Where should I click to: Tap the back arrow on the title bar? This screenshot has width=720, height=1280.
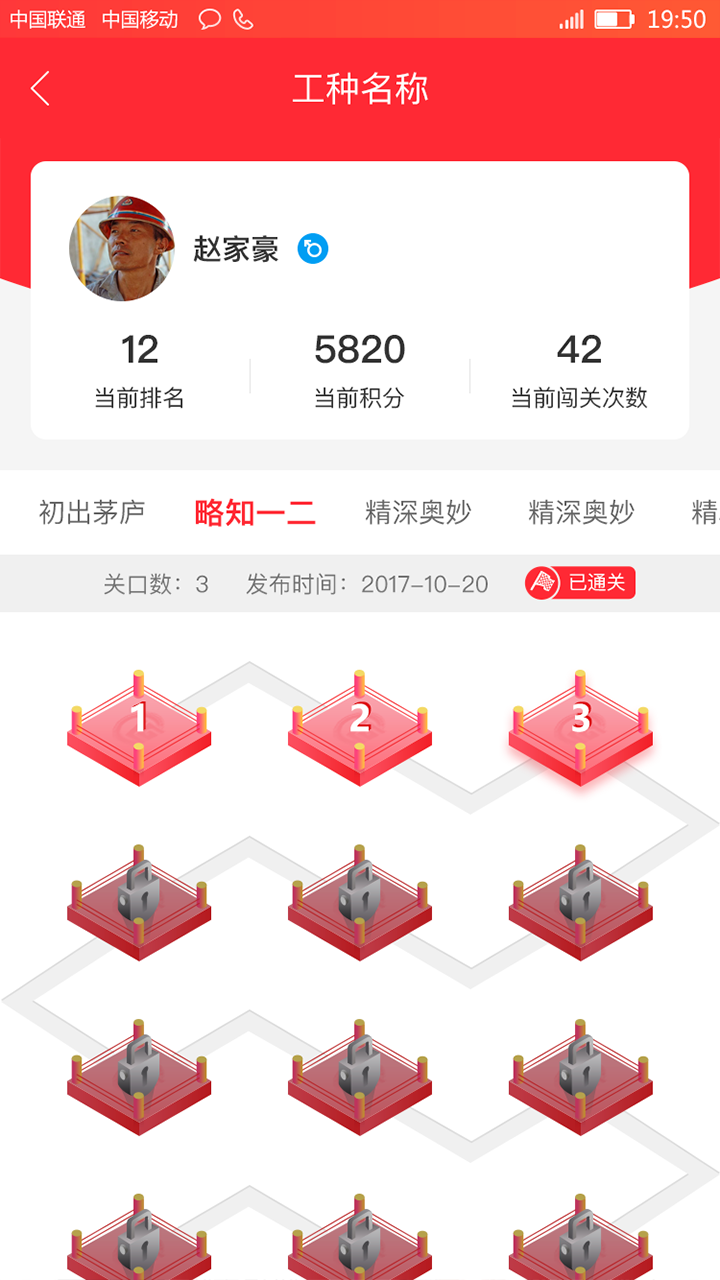40,88
